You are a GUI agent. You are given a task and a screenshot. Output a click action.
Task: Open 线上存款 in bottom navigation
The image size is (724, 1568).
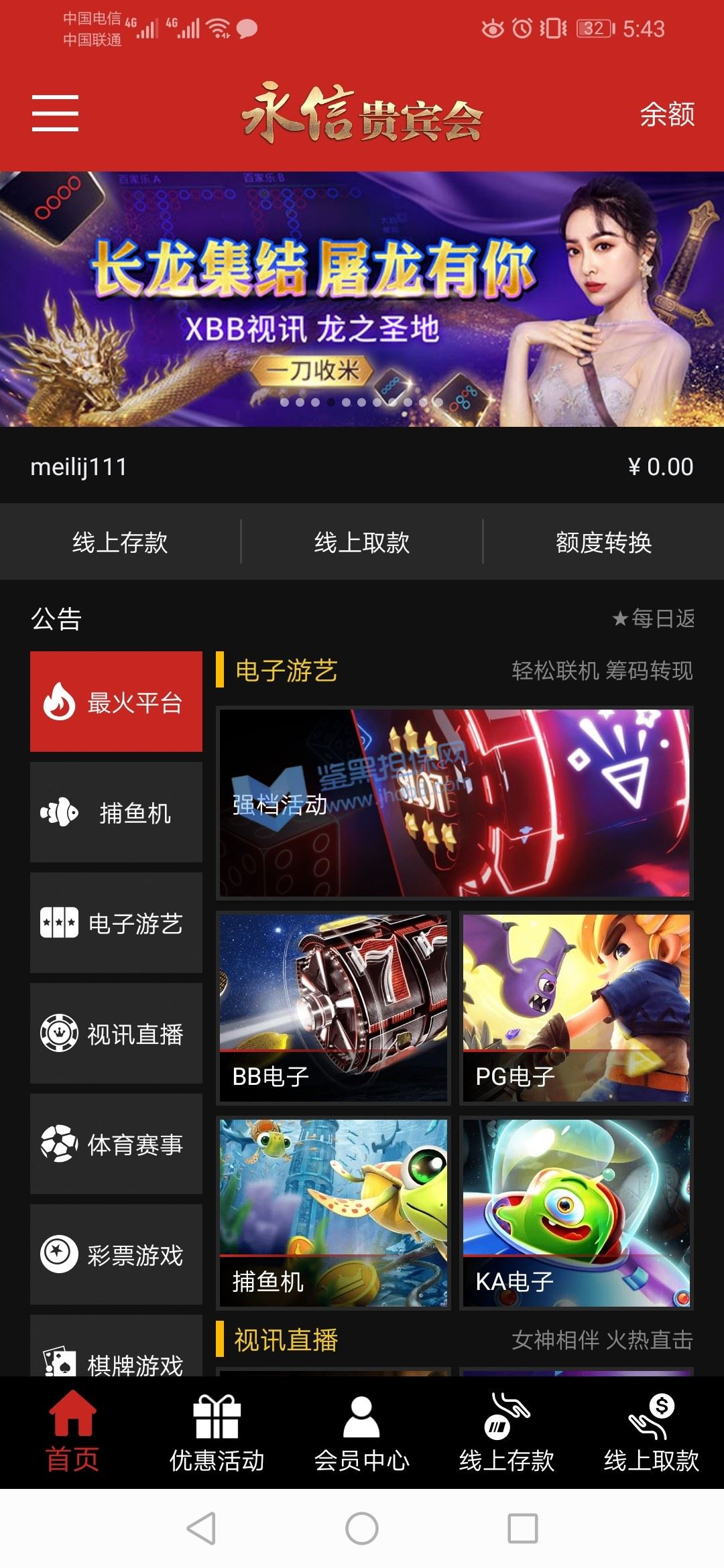coord(507,1433)
